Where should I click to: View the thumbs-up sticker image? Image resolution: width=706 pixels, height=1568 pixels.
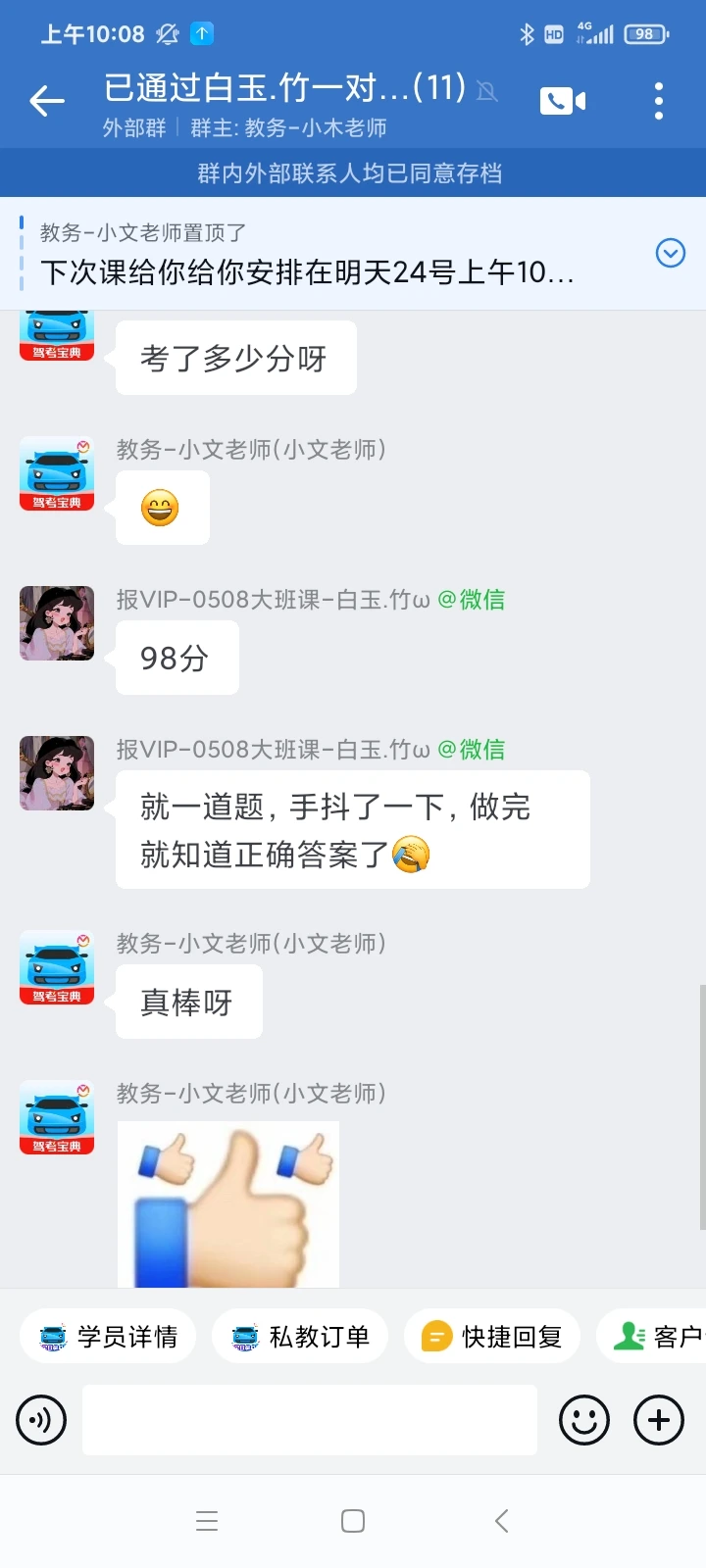click(228, 1204)
